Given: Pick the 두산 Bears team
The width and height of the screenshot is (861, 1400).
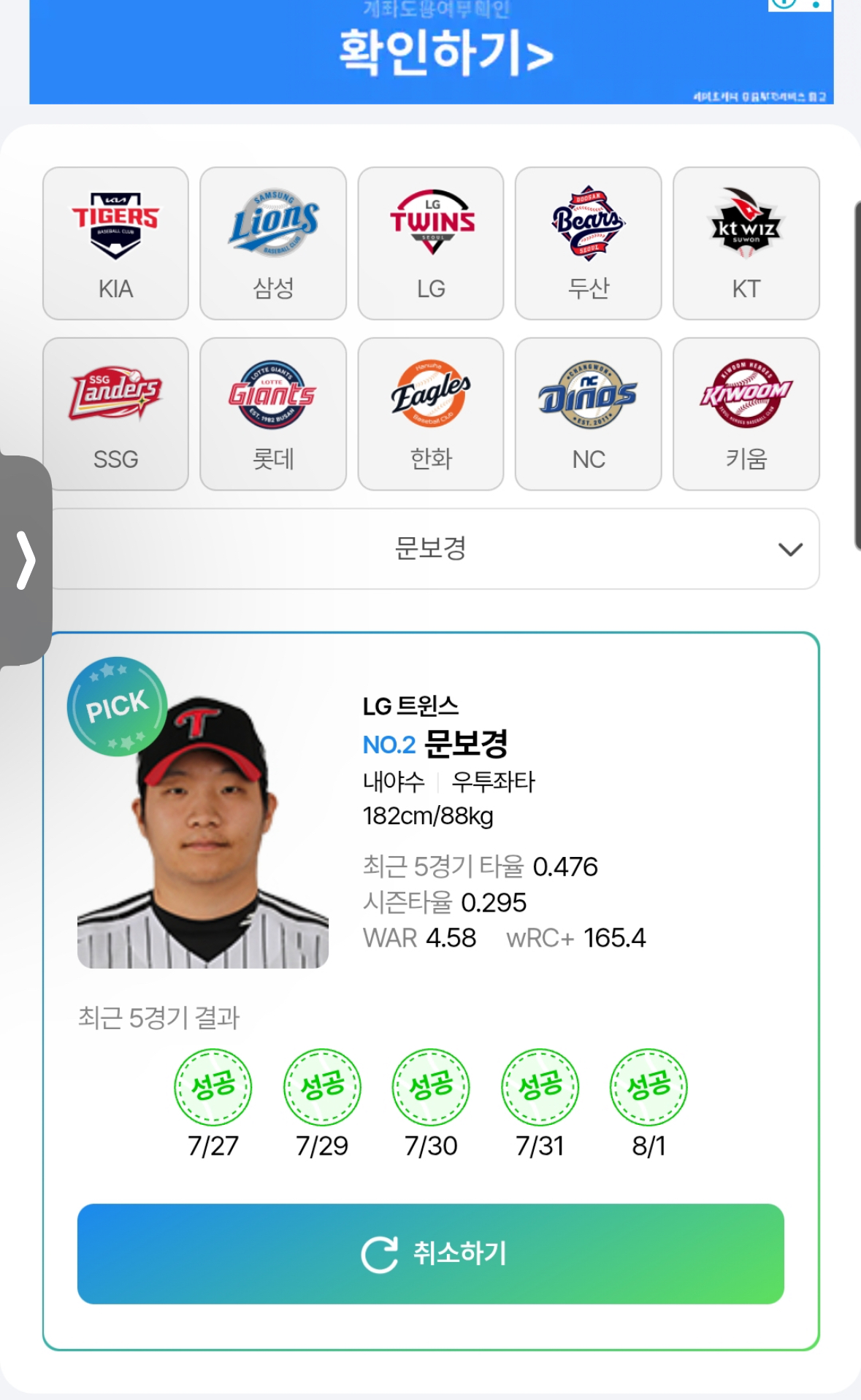Looking at the screenshot, I should [589, 243].
